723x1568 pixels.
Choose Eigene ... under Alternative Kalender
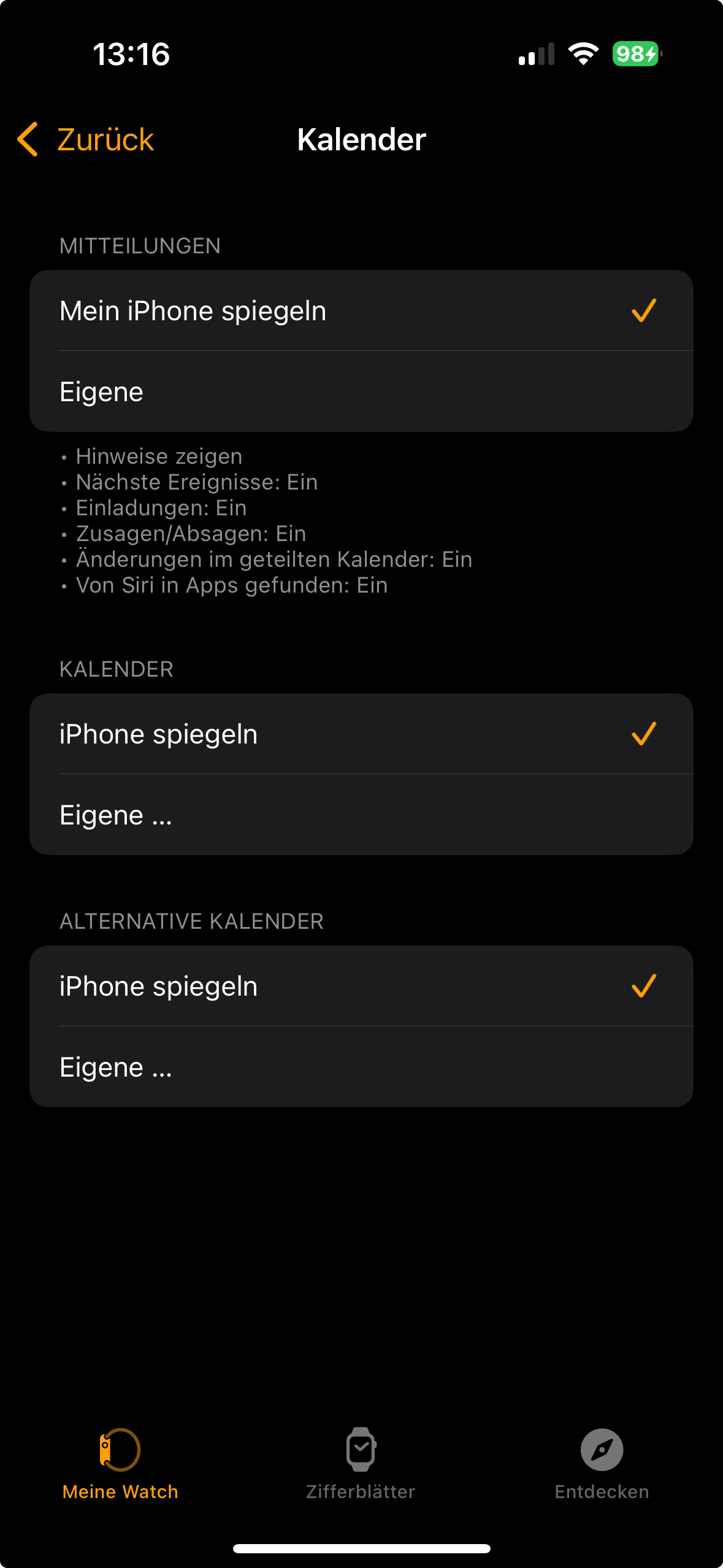[361, 1067]
